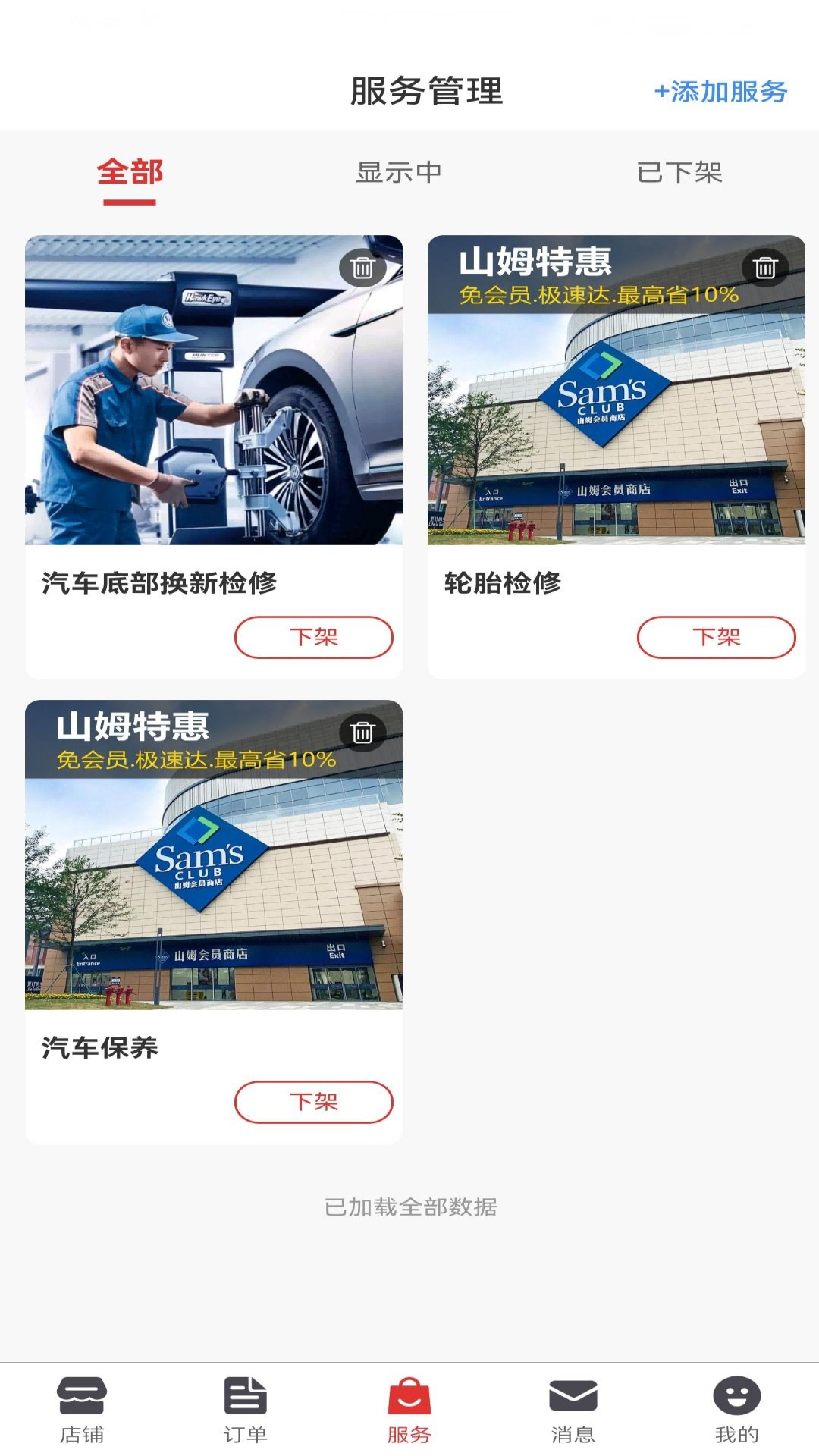Click 下架 button under 汽车底部换新检修
The image size is (819, 1456).
[312, 638]
